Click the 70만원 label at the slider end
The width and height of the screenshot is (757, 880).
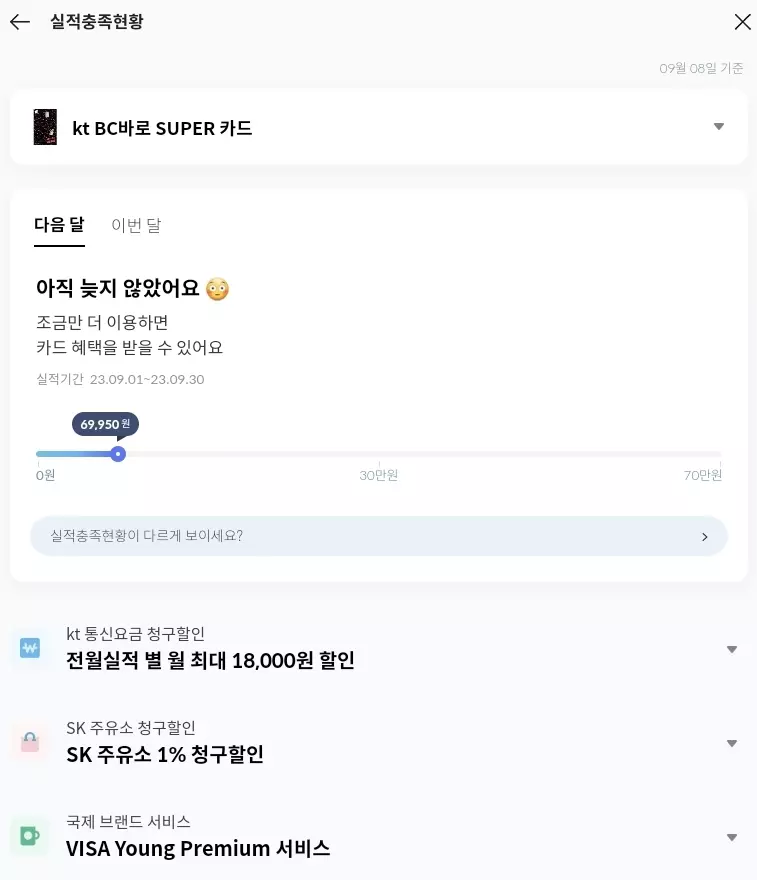pos(701,475)
